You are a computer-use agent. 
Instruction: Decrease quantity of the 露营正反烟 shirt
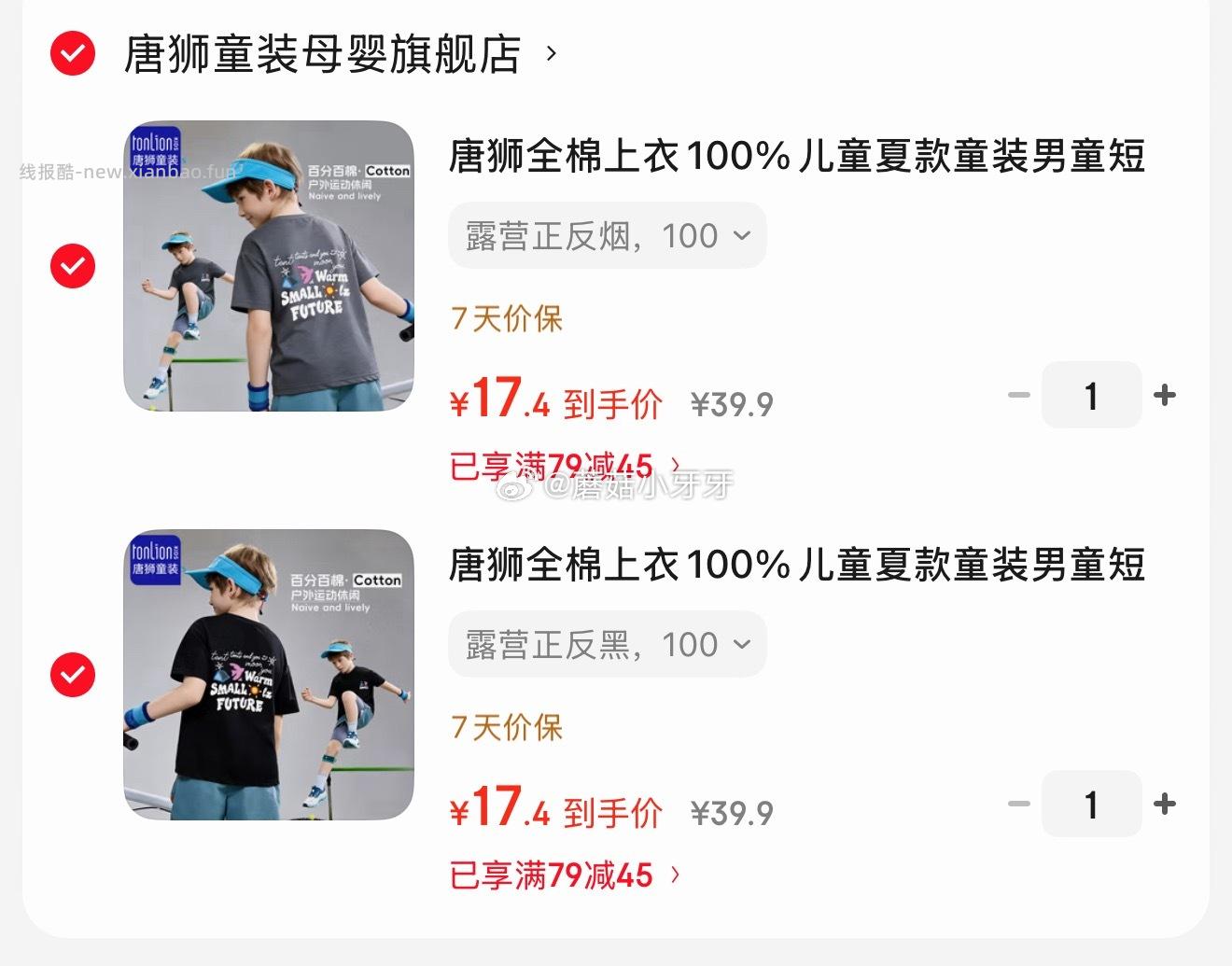point(1018,396)
